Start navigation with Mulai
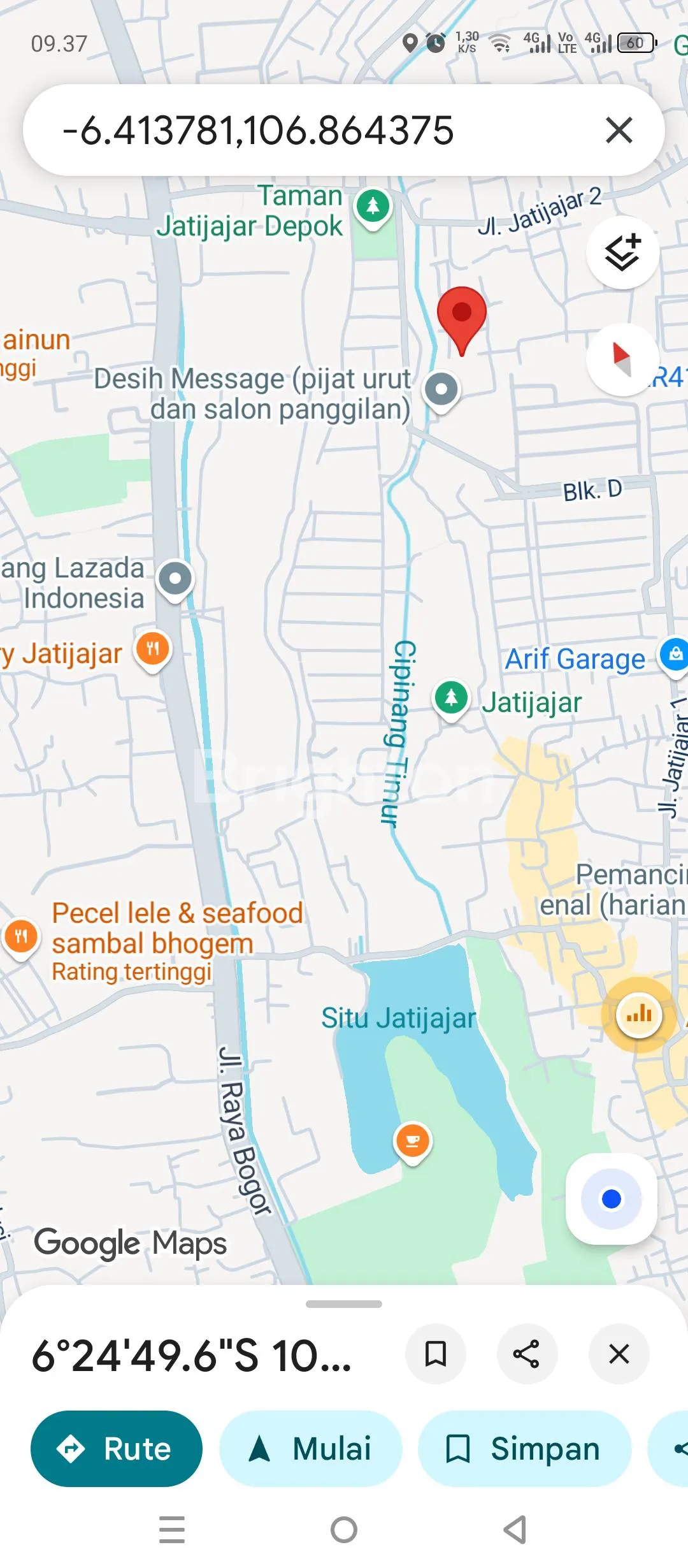 pos(311,1449)
